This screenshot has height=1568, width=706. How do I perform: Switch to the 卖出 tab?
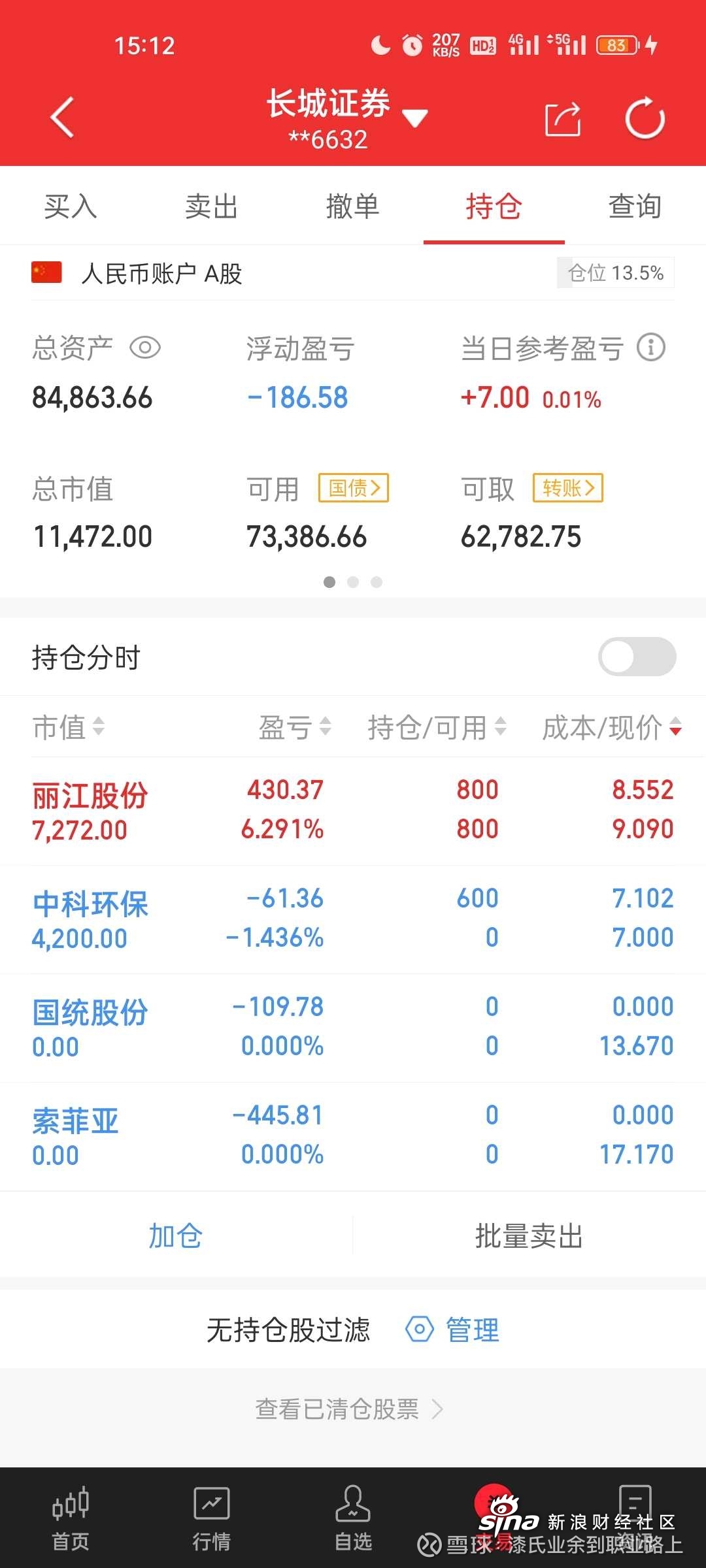pos(212,206)
